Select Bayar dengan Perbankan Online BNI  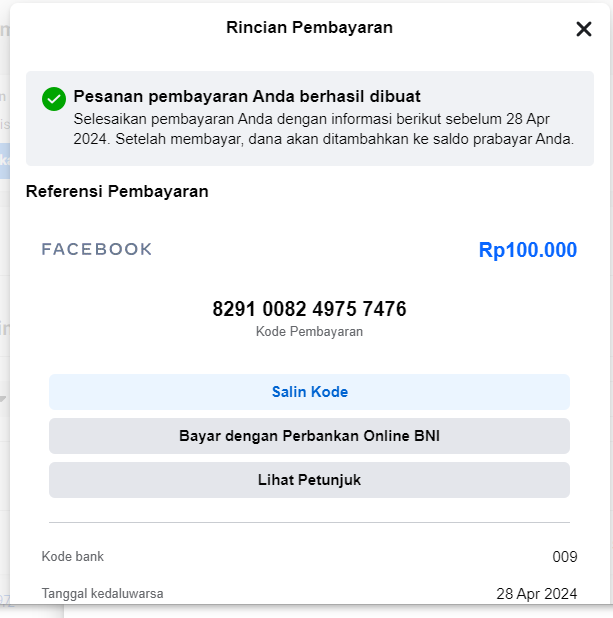309,436
